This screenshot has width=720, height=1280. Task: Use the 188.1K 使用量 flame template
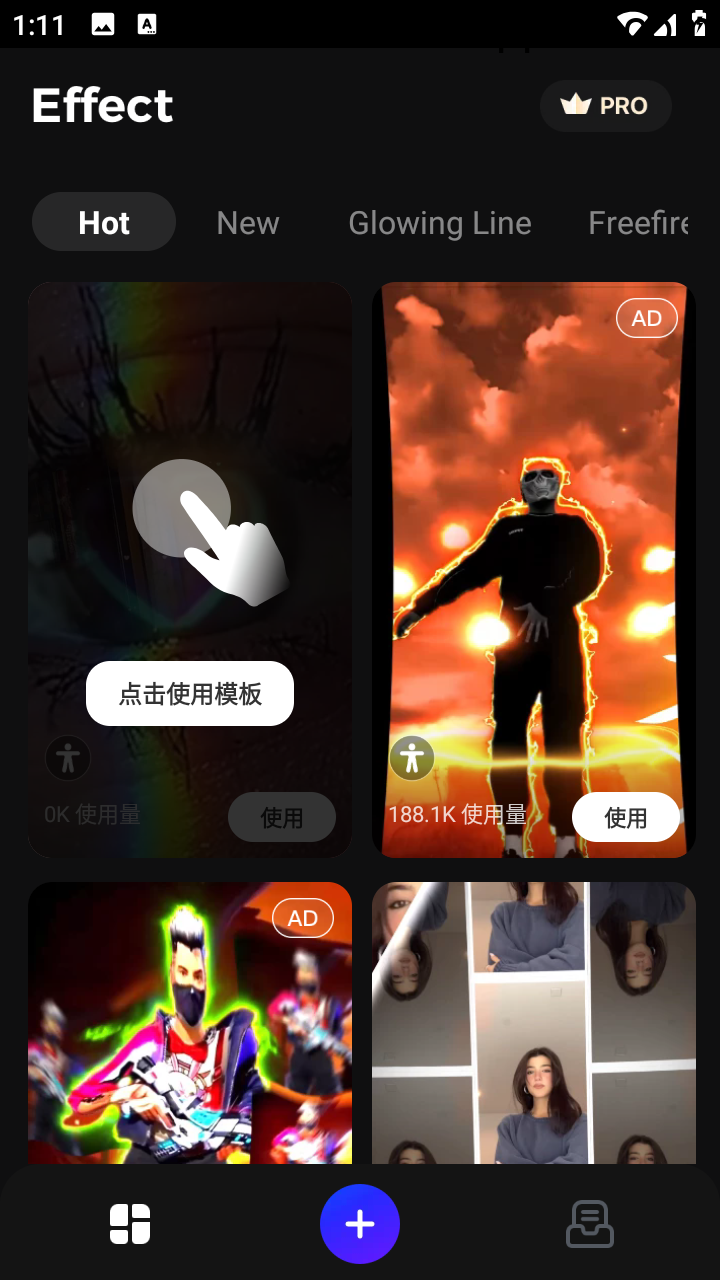pyautogui.click(x=626, y=818)
